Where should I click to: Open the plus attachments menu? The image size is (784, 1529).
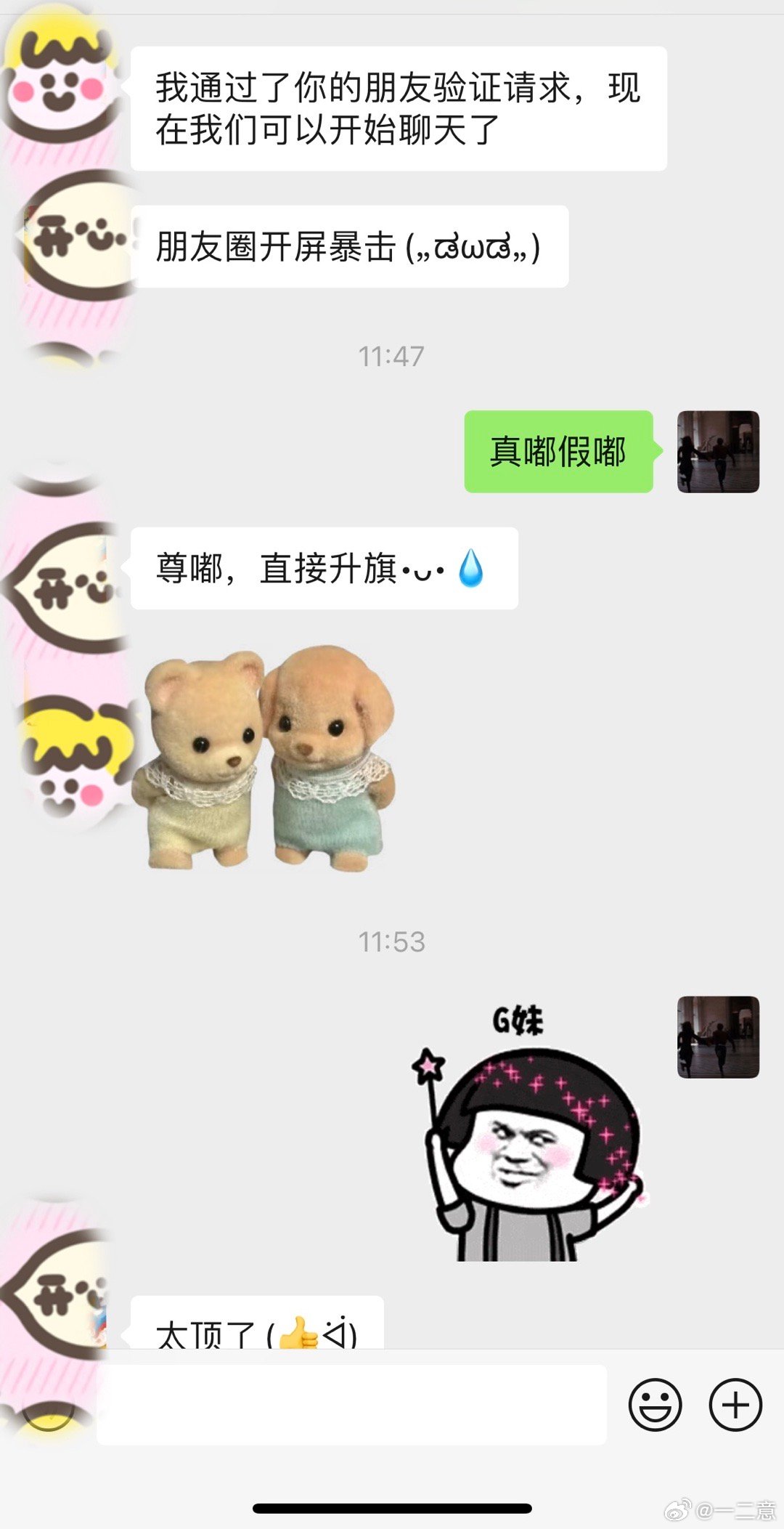point(735,1404)
